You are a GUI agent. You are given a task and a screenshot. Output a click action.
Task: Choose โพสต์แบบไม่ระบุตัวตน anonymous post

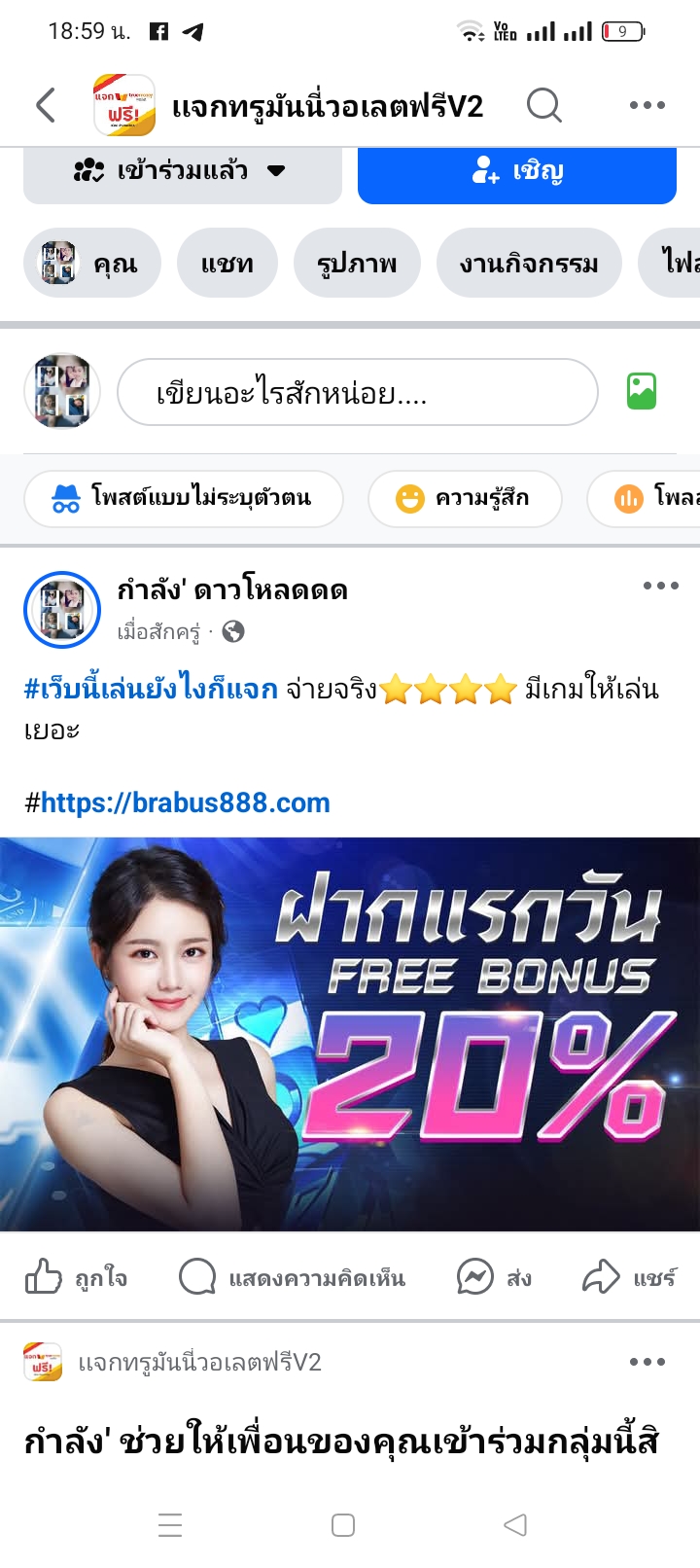[184, 498]
